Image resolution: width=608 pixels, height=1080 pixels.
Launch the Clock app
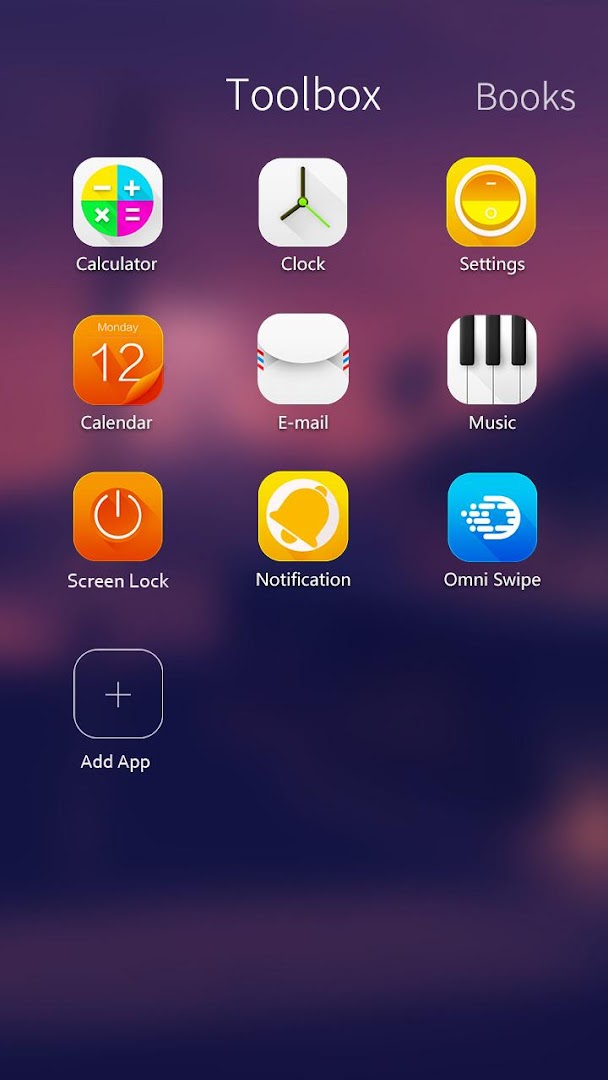coord(303,202)
